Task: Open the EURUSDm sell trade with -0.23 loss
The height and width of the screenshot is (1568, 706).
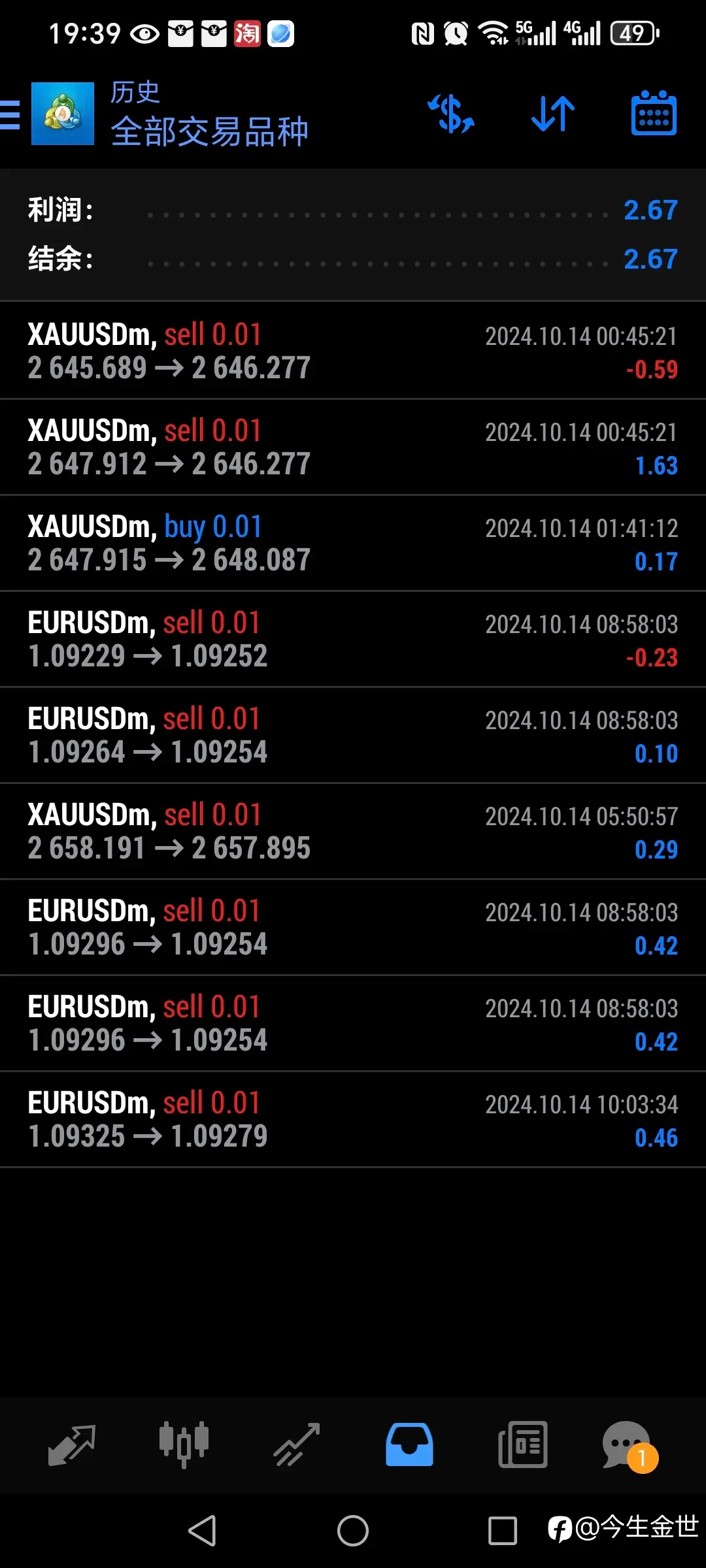Action: tap(353, 639)
